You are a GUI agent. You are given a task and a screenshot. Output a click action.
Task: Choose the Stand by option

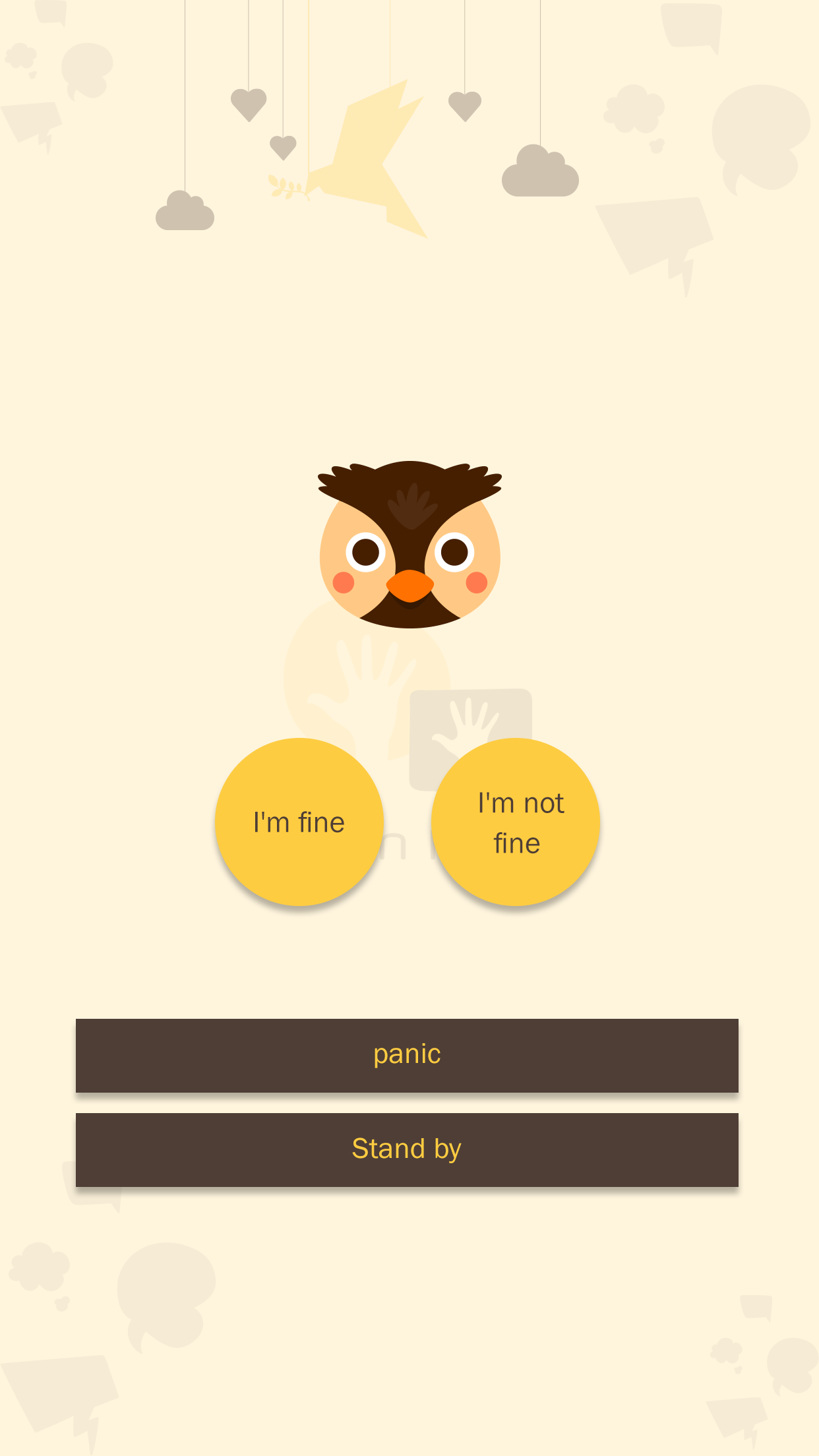point(407,1149)
